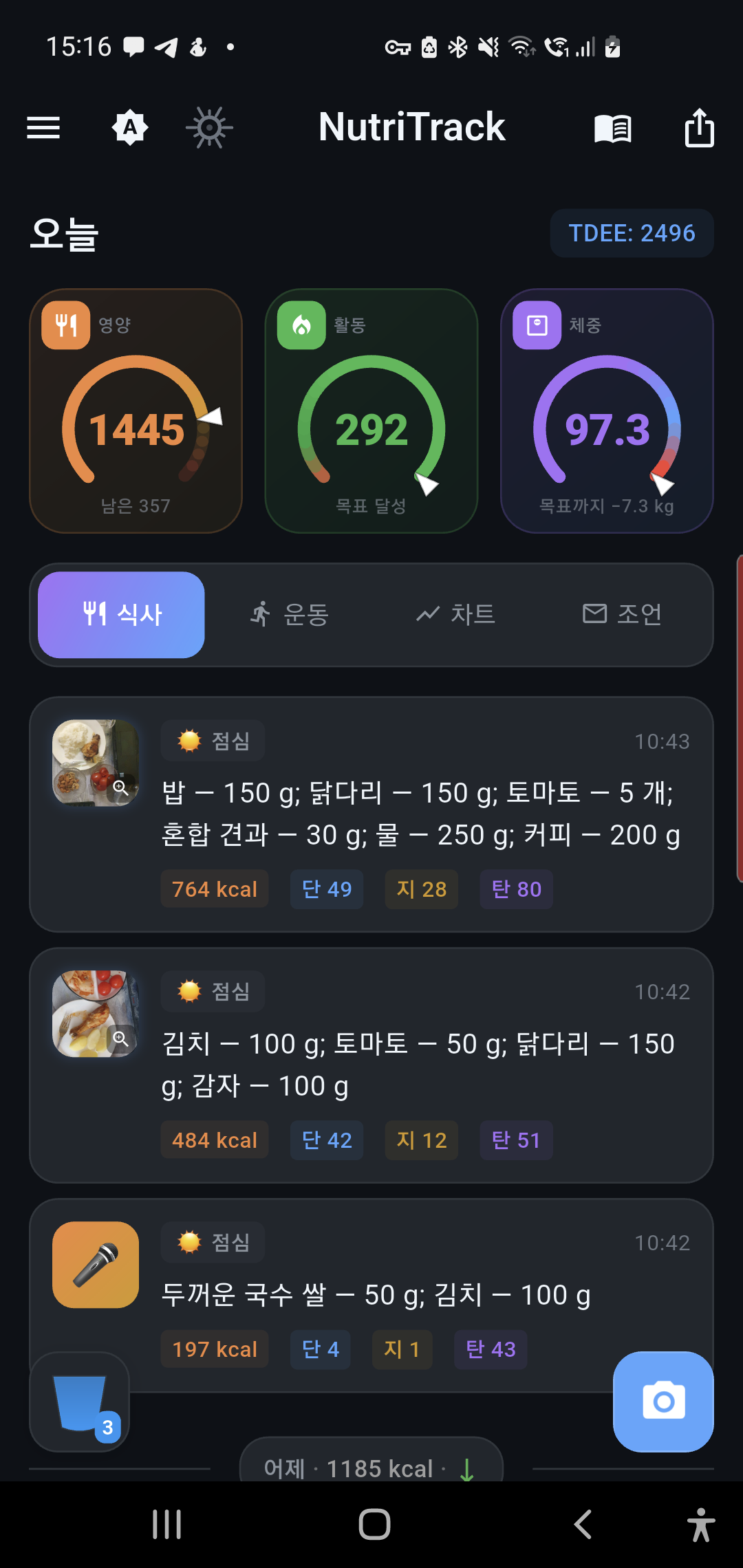This screenshot has width=743, height=1568.
Task: Open the 764 kcal lunch entry
Action: 420,814
